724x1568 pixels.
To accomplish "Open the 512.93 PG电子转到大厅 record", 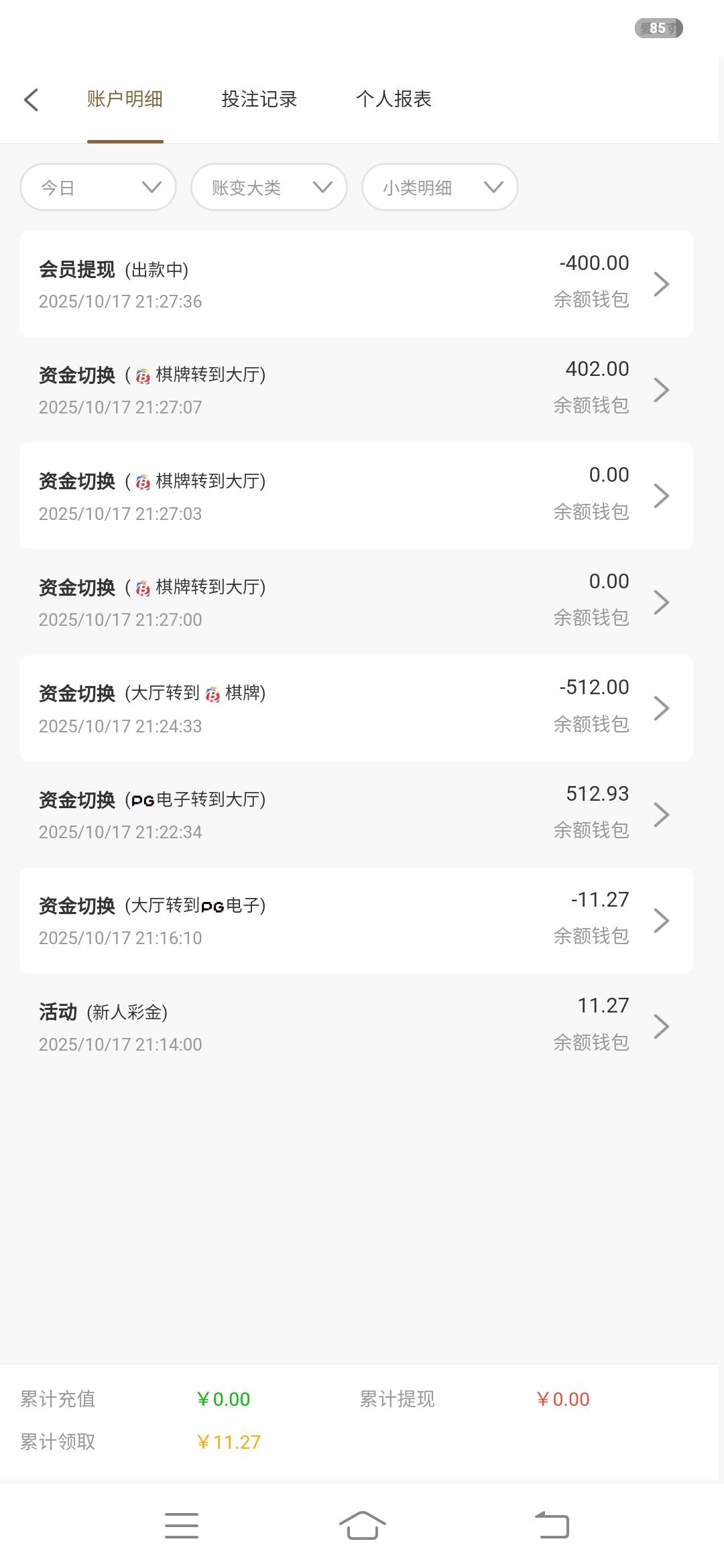I will pos(356,814).
